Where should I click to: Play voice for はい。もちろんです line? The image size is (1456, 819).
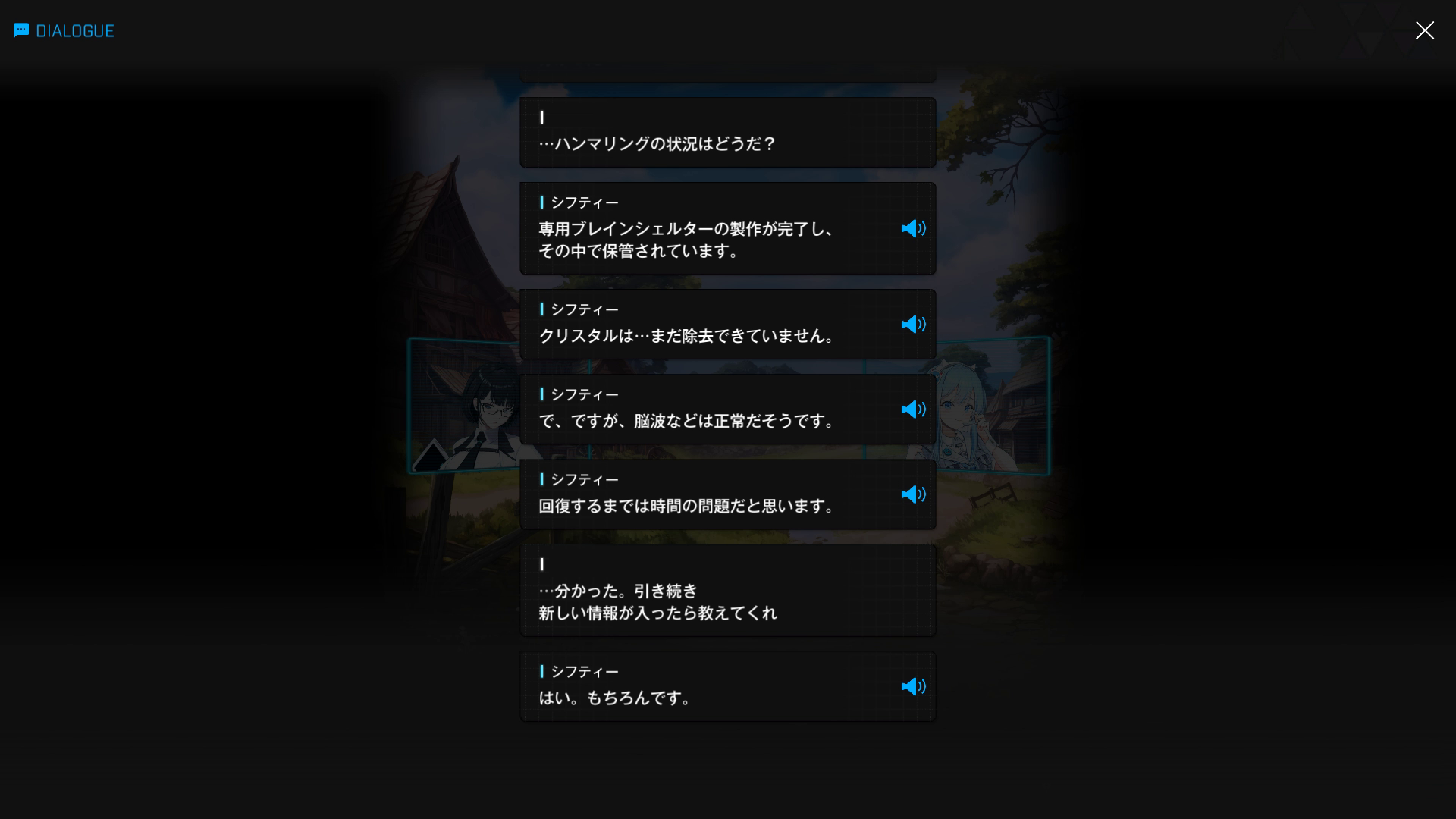(913, 686)
